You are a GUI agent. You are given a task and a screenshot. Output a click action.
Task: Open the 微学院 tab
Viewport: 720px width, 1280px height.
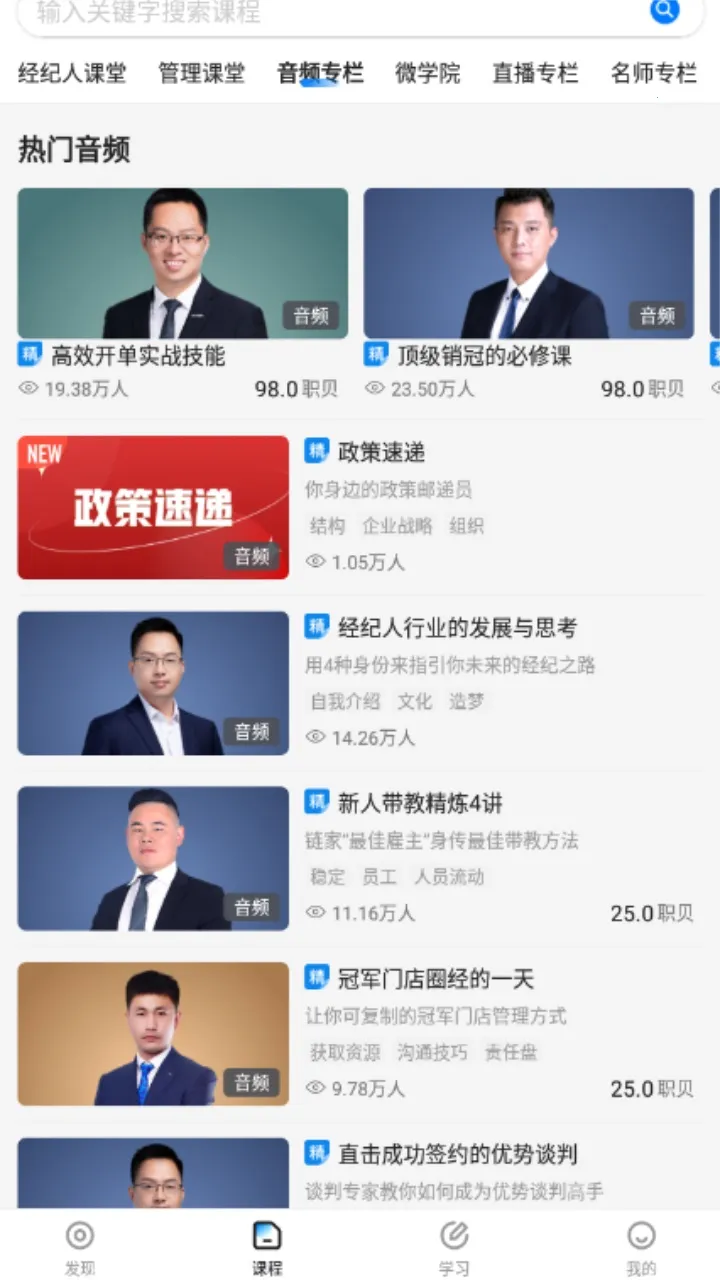tap(428, 73)
